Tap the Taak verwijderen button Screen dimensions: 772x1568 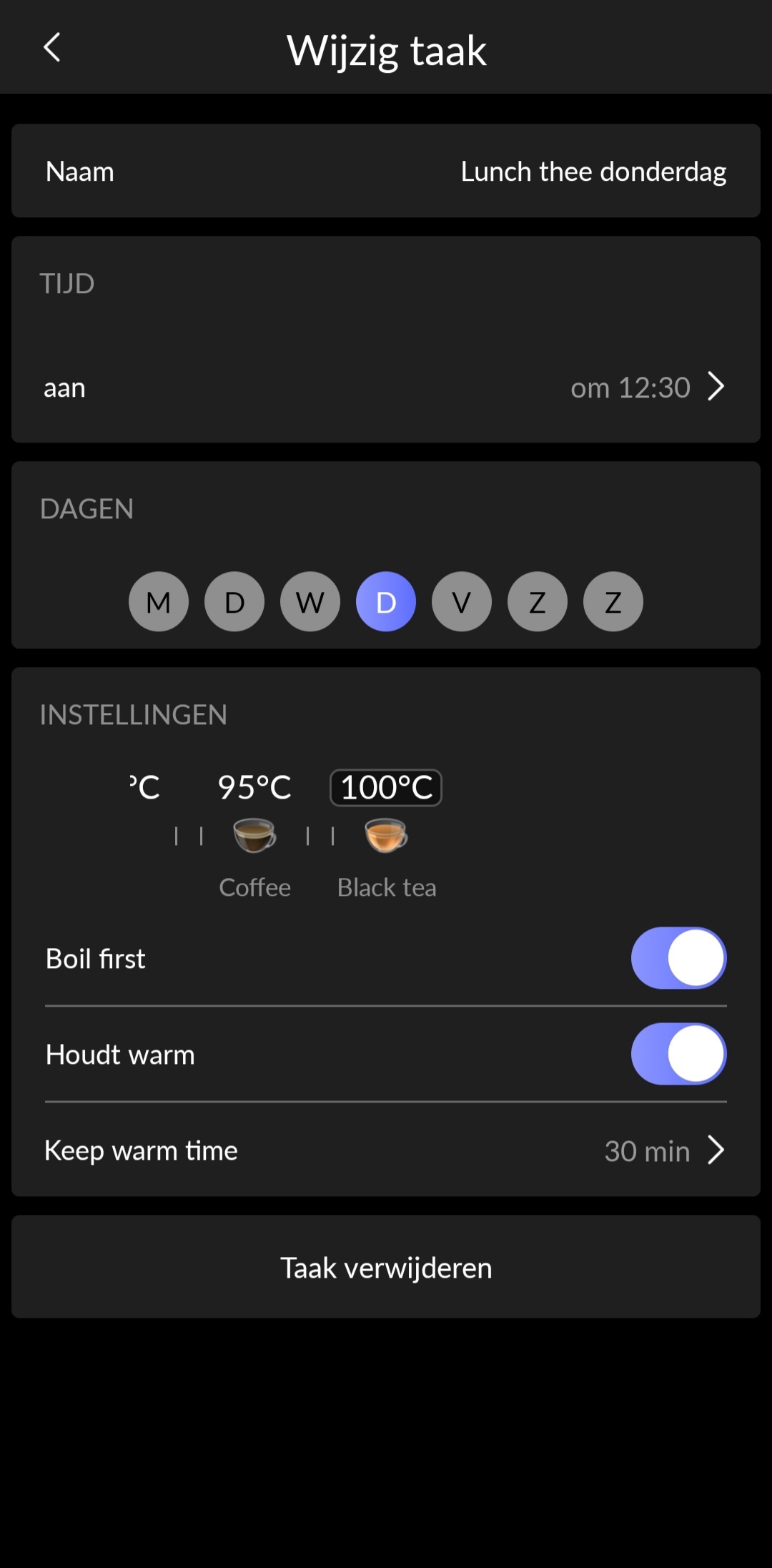click(386, 1267)
